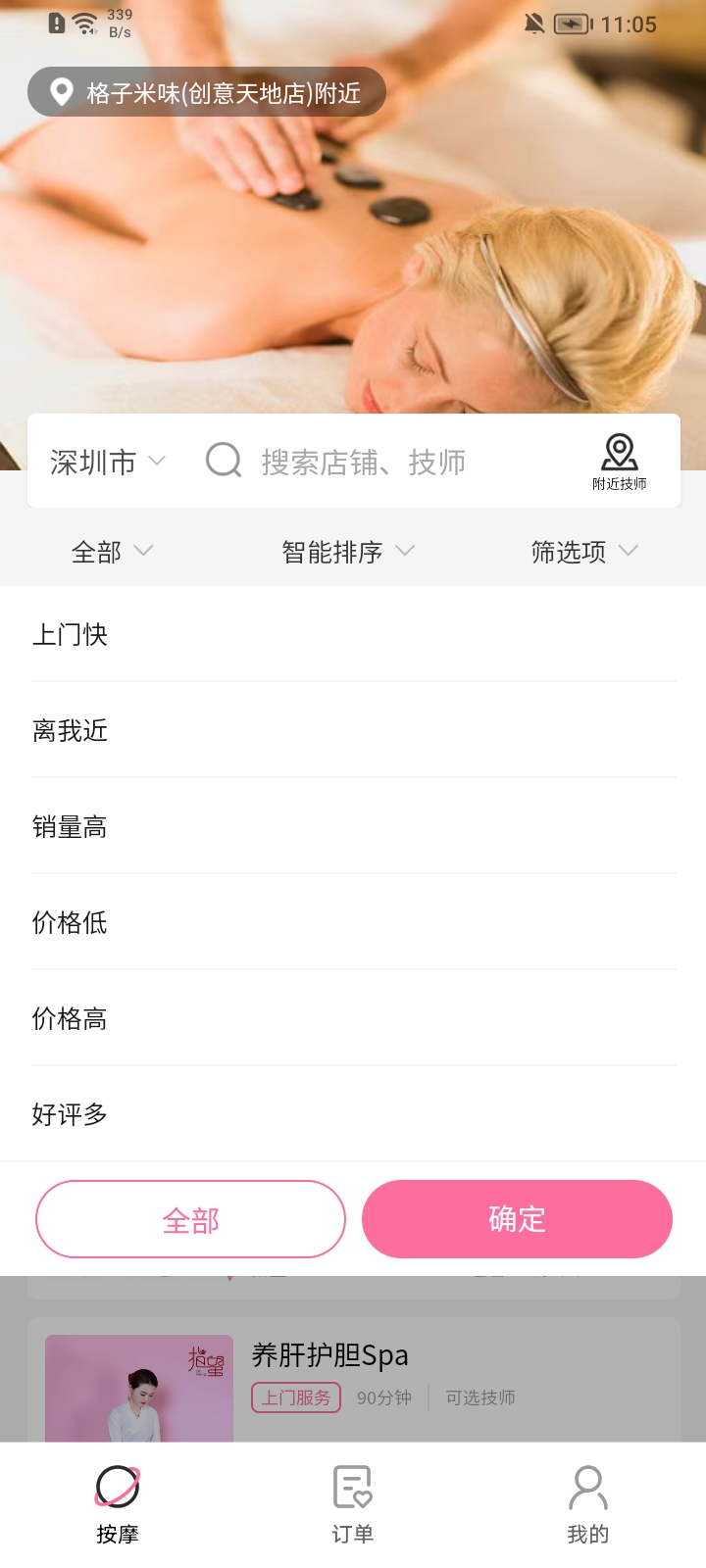Screen dimensions: 706x1568
Task: Select the 上门快 sorting option
Action: (x=71, y=635)
